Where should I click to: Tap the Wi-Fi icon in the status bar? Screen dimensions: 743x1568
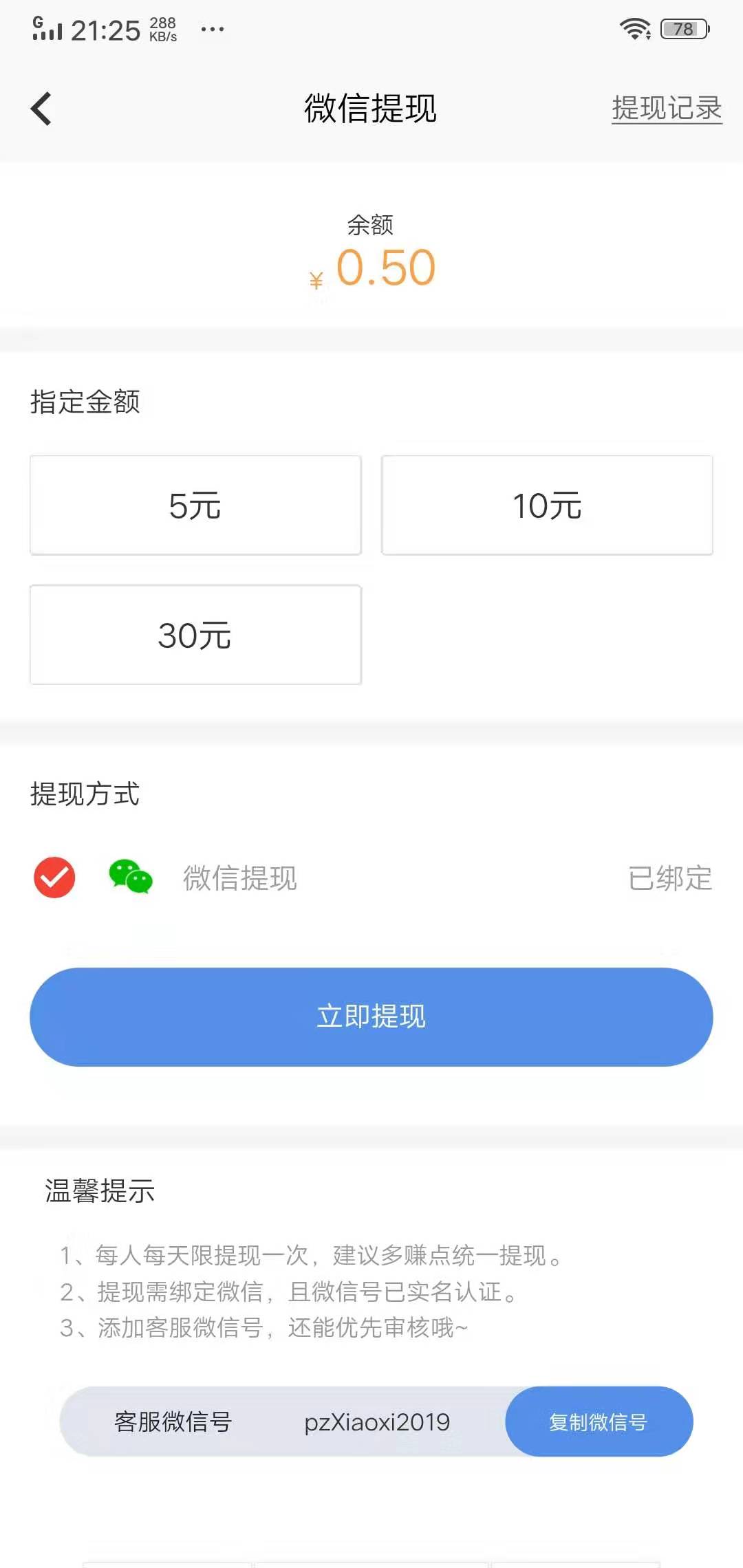point(634,28)
